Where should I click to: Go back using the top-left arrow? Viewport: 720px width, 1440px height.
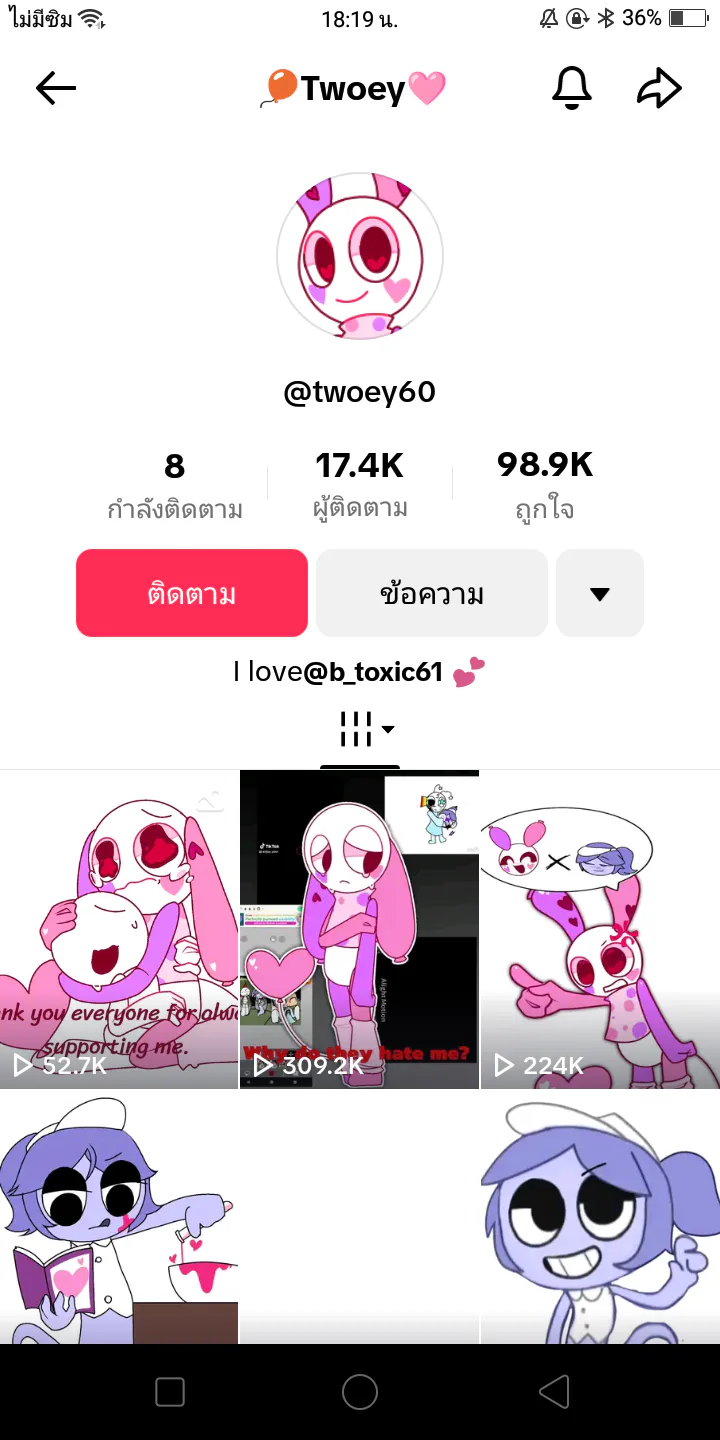pyautogui.click(x=56, y=89)
